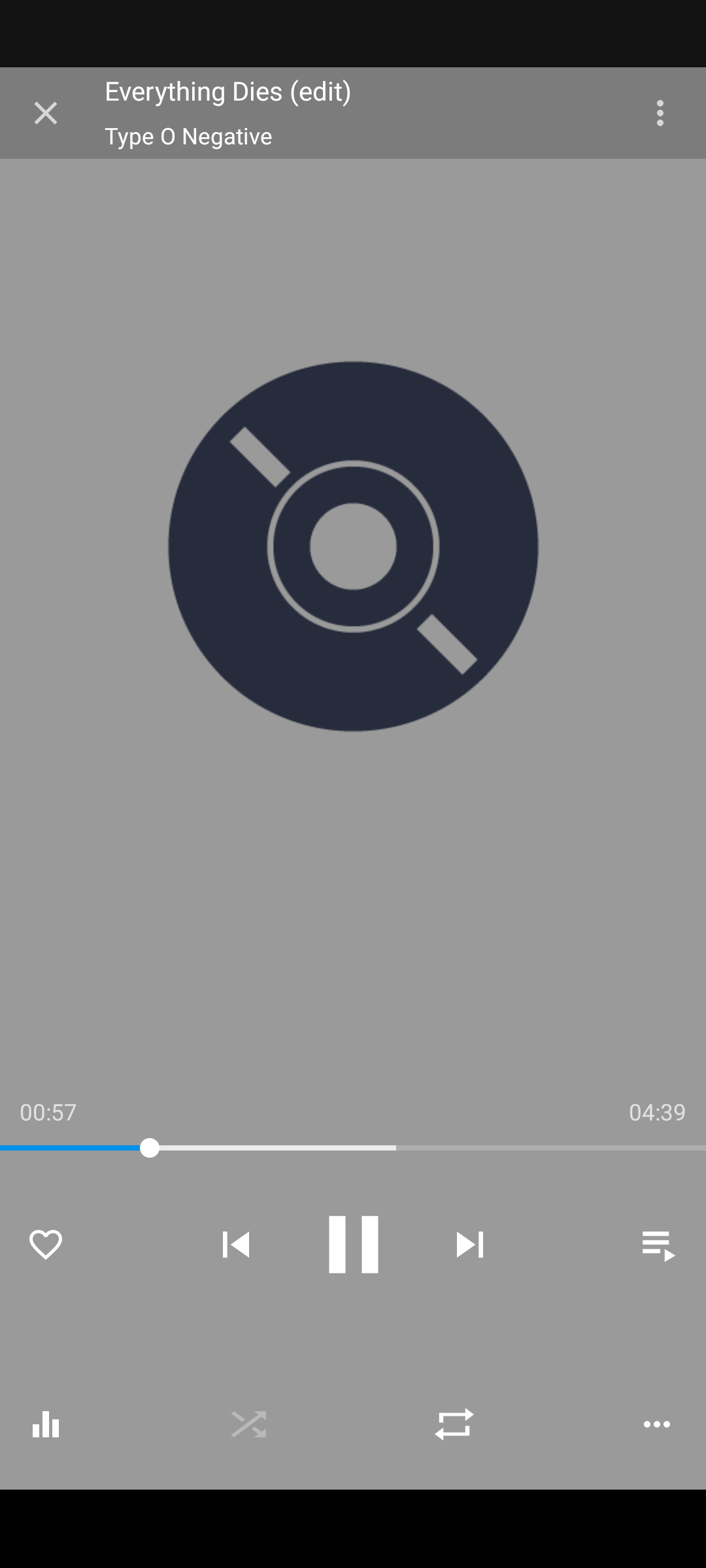Skip to the next track
The width and height of the screenshot is (706, 1568).
tap(469, 1244)
